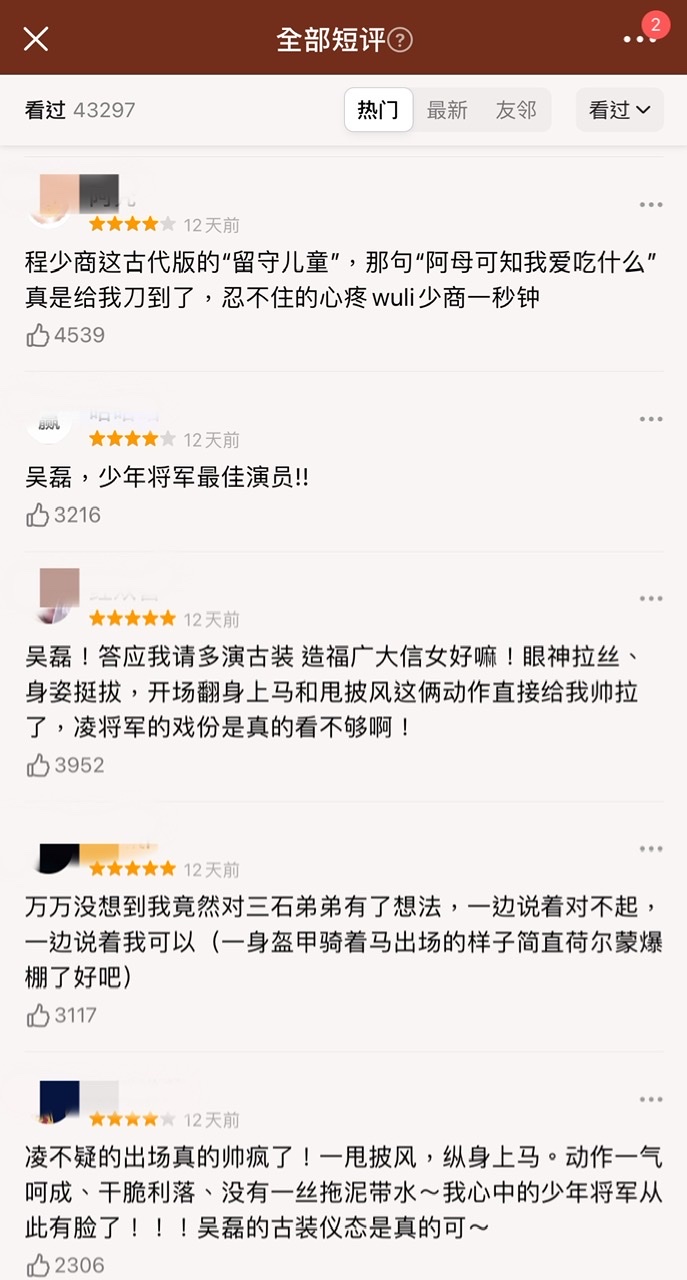Open the help icon beside 全部短评
Image resolution: width=687 pixels, height=1280 pixels.
400,40
